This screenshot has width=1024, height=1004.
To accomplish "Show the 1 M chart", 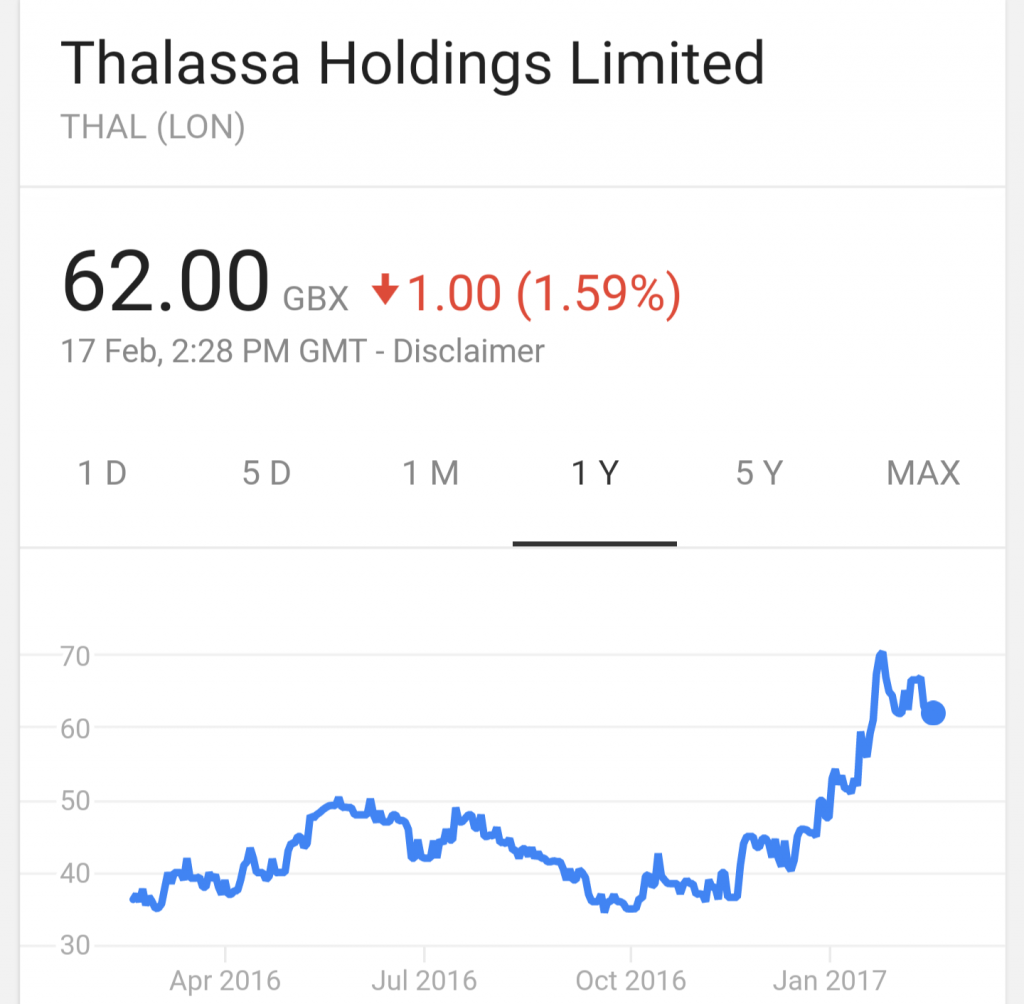I will click(431, 473).
